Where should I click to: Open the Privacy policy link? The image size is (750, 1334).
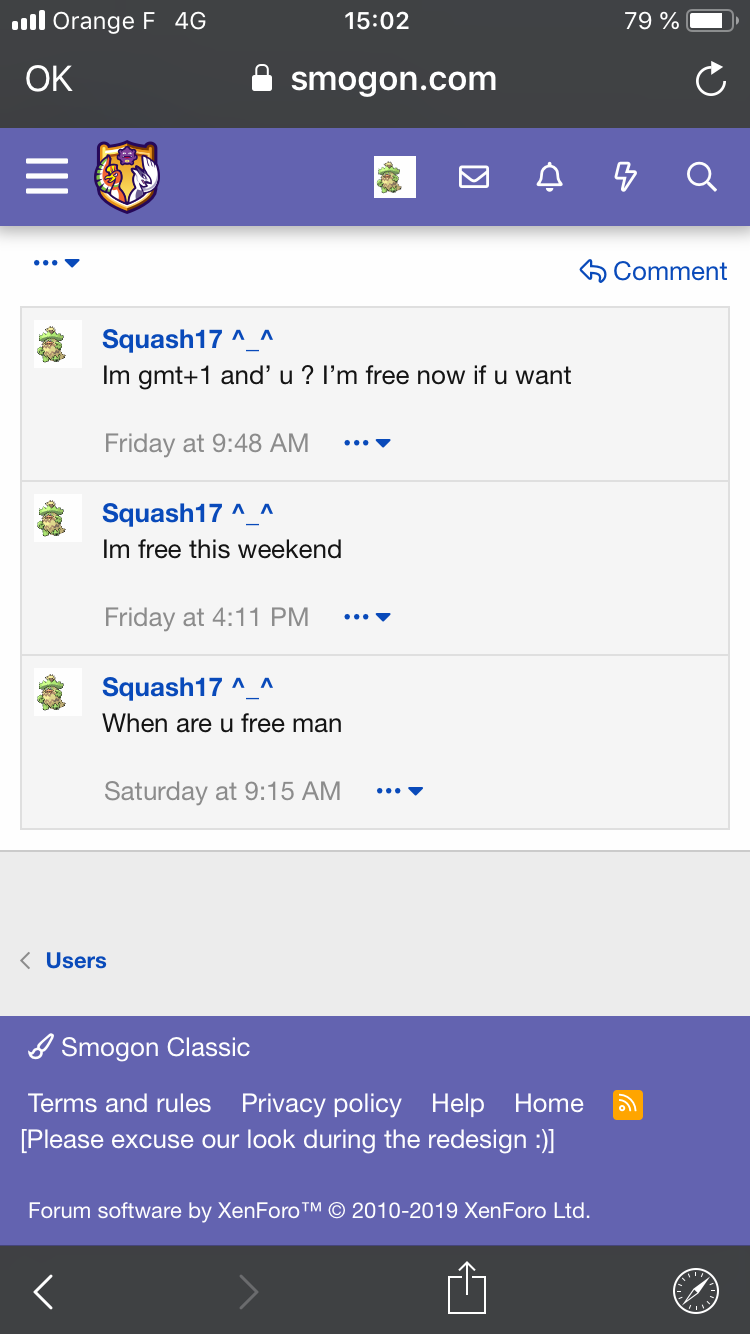(321, 1103)
